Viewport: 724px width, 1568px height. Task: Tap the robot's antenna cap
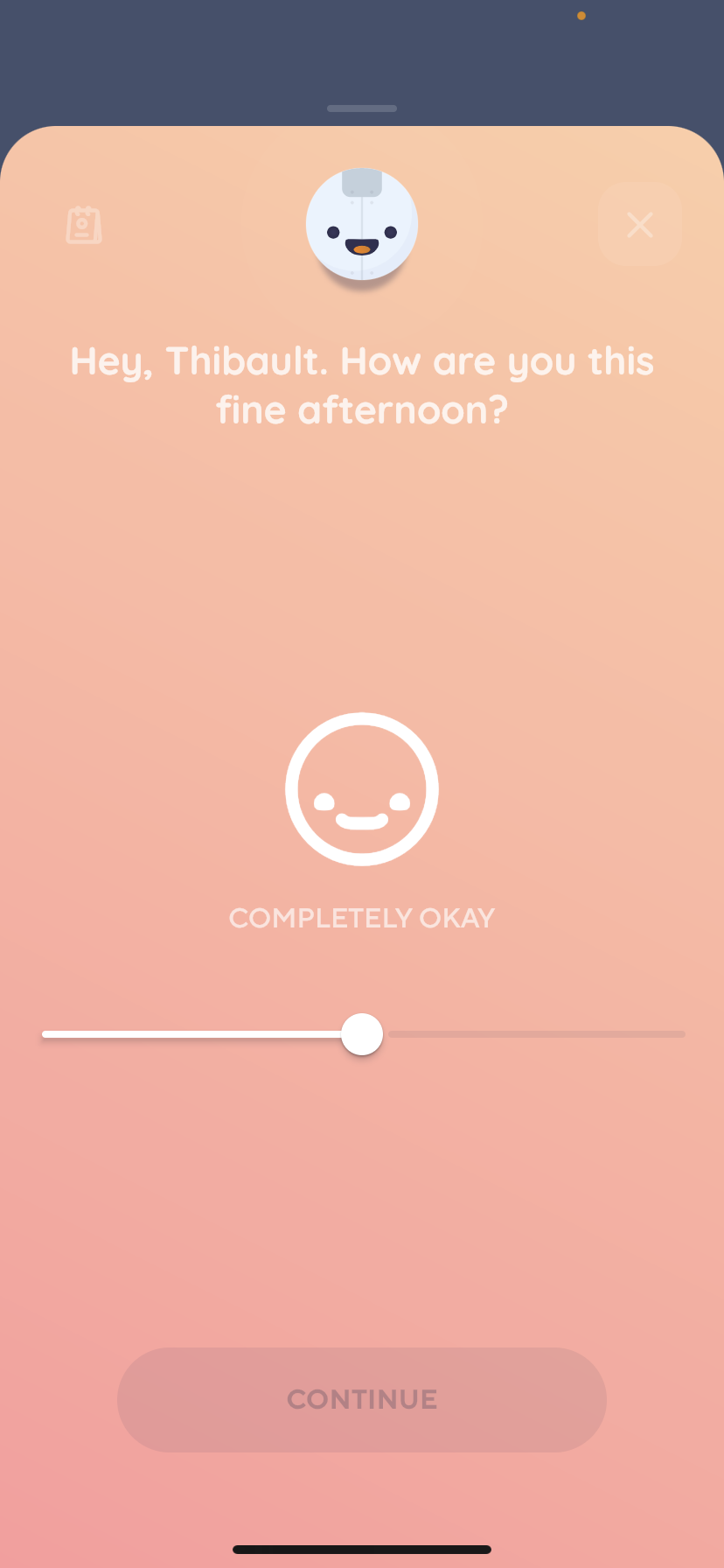[361, 181]
